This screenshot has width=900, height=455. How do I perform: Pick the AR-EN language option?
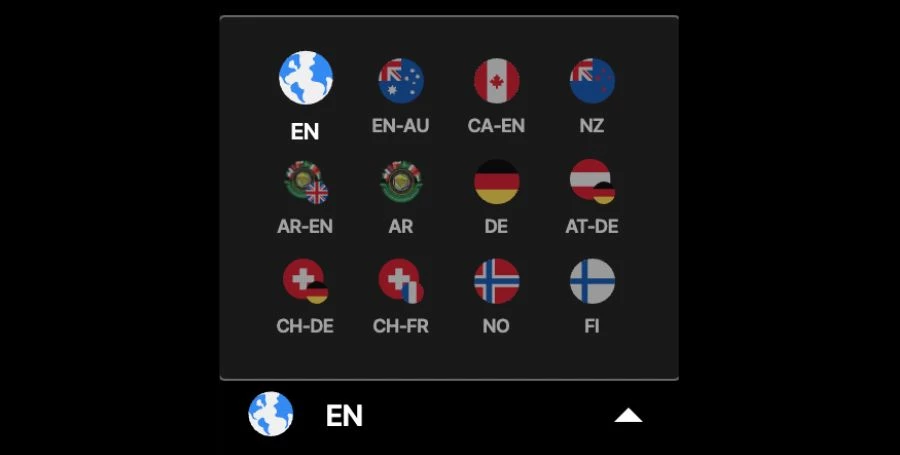pos(305,196)
